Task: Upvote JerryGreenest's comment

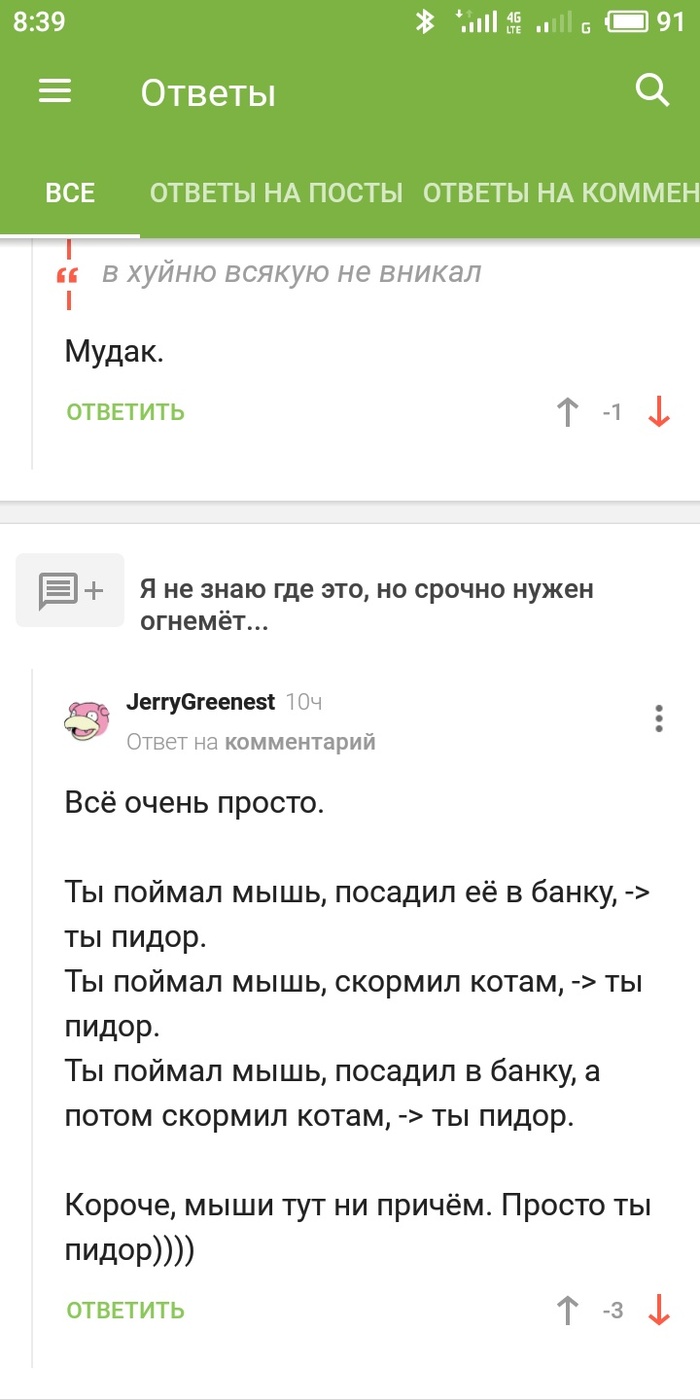Action: (567, 1310)
